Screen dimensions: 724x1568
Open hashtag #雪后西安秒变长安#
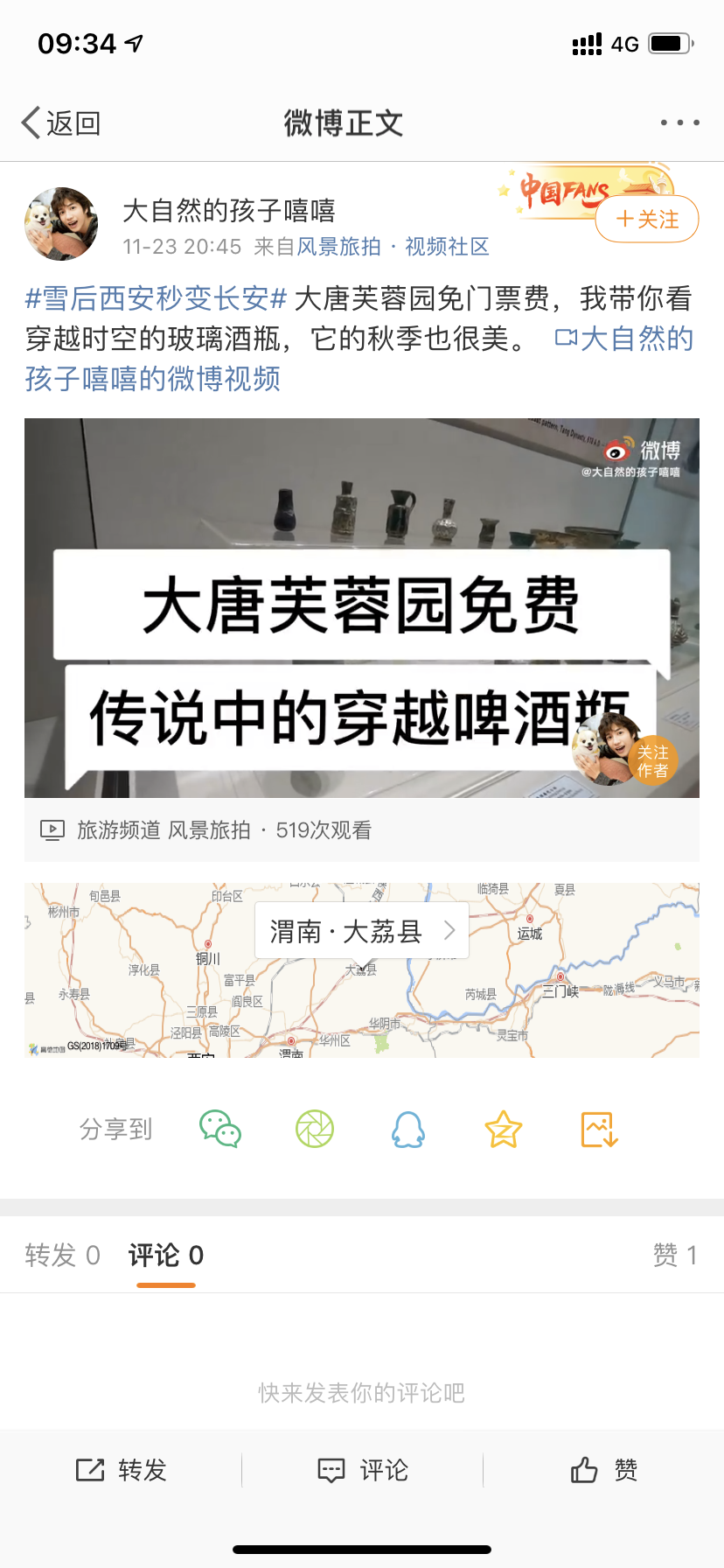[157, 298]
